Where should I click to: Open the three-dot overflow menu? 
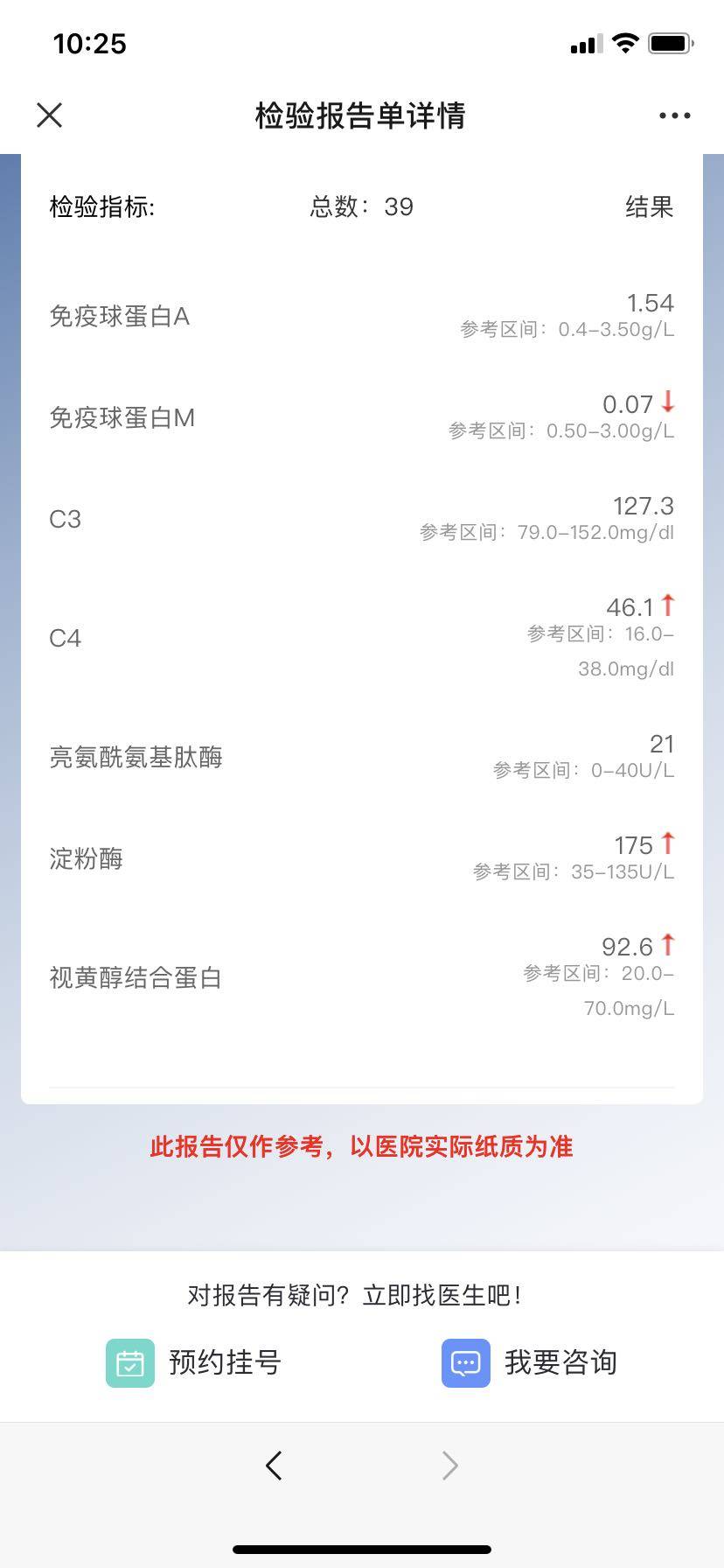[674, 115]
